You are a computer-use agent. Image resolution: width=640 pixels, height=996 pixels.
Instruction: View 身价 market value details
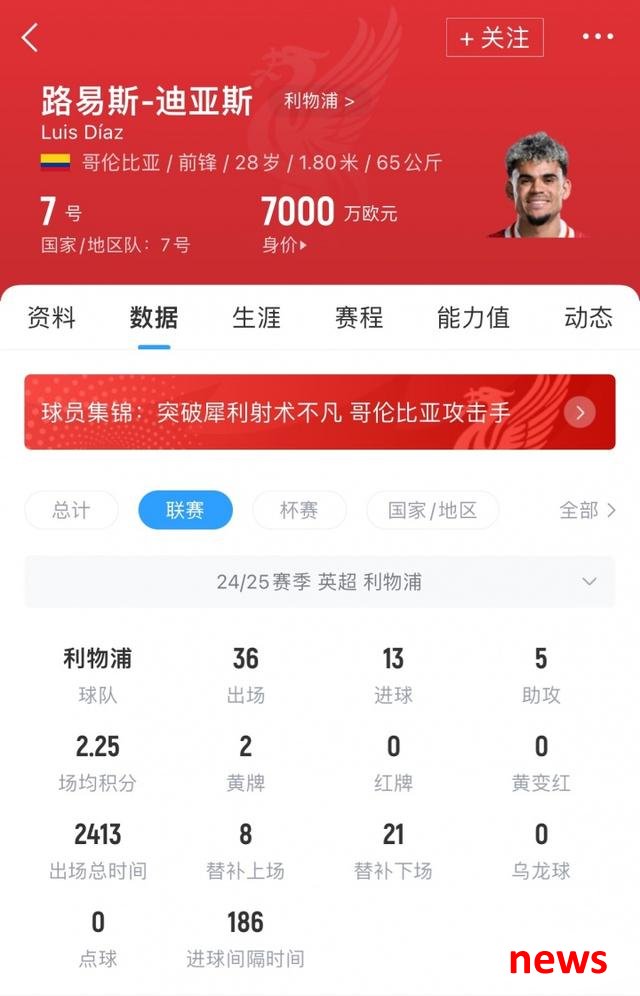(285, 245)
